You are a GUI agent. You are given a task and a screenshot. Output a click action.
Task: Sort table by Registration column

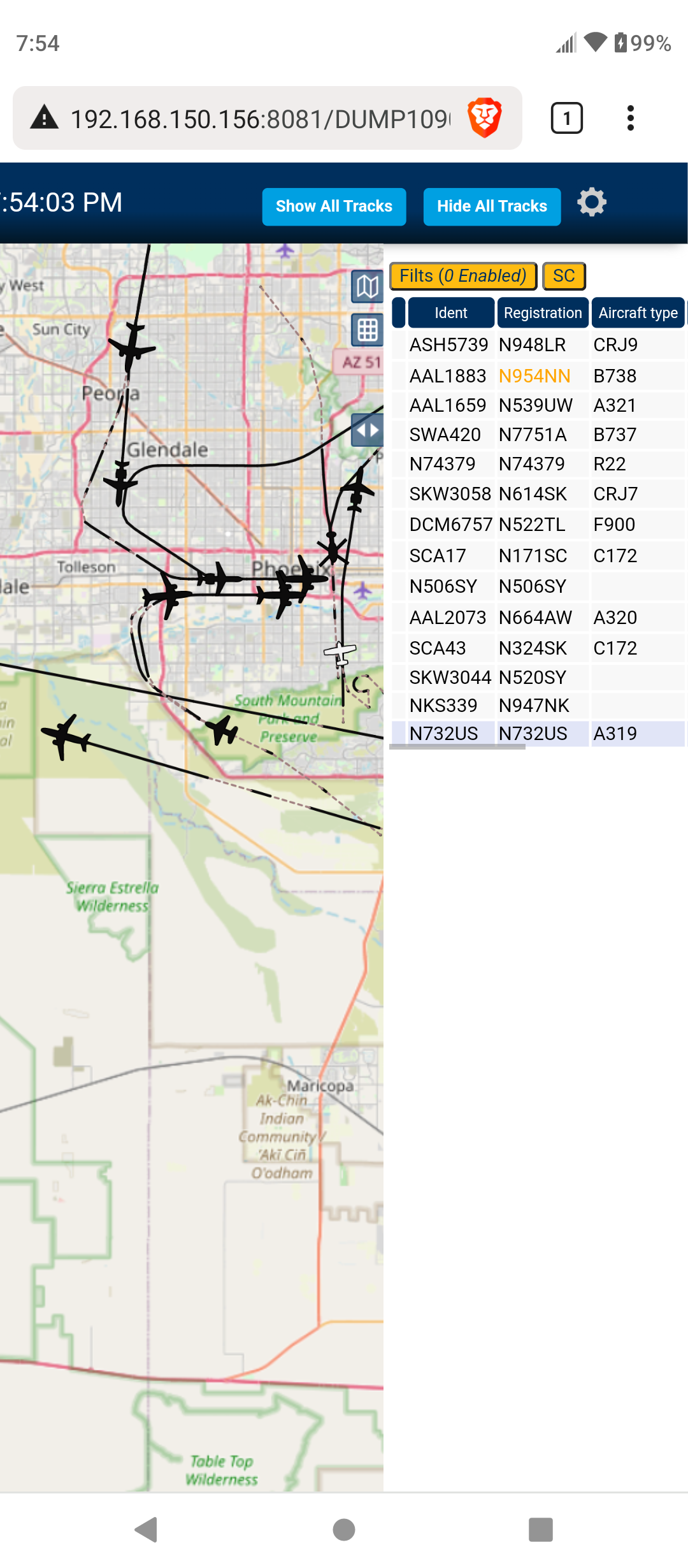(x=543, y=313)
